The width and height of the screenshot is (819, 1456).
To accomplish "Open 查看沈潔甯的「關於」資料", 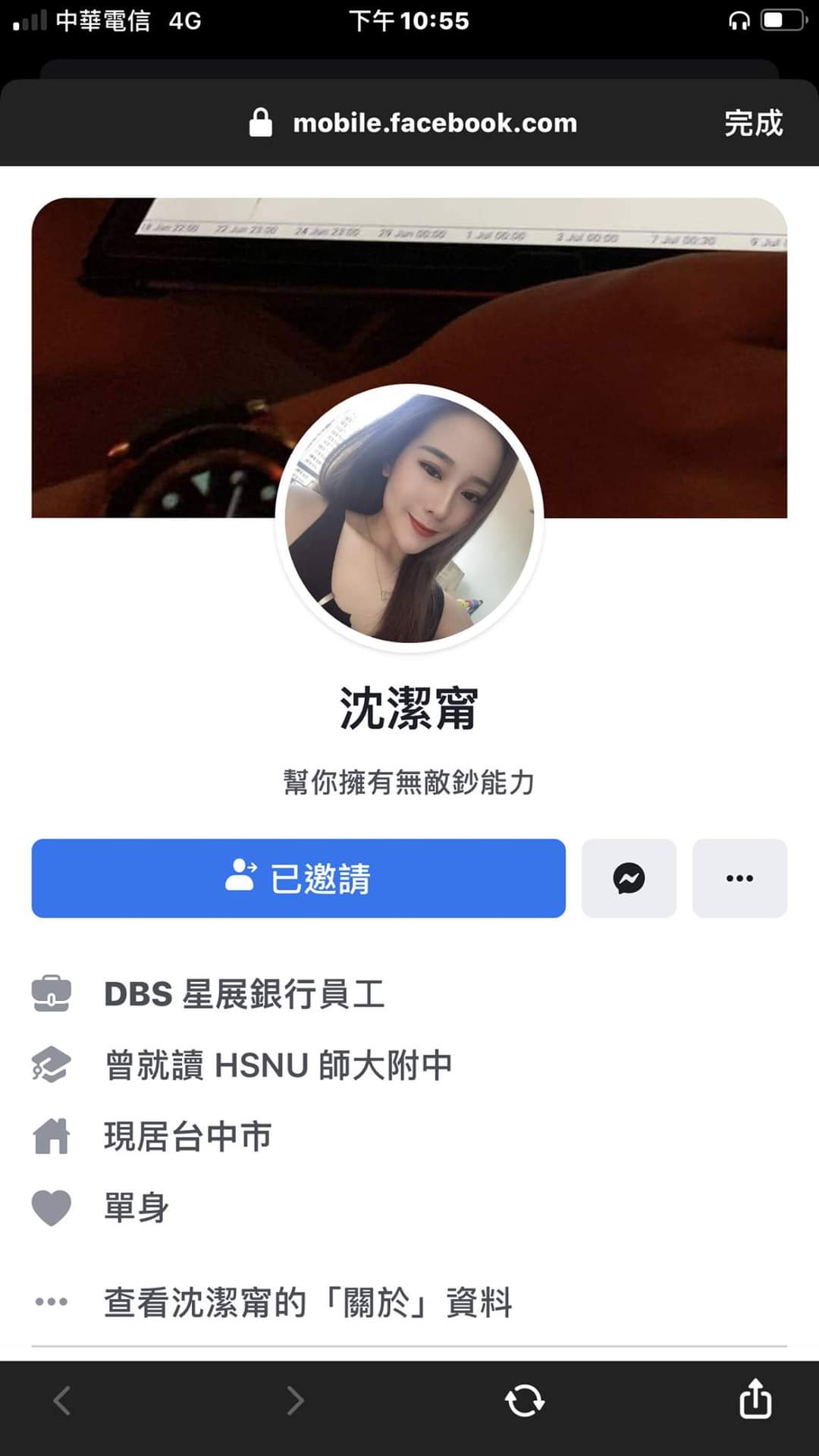I will [307, 1303].
